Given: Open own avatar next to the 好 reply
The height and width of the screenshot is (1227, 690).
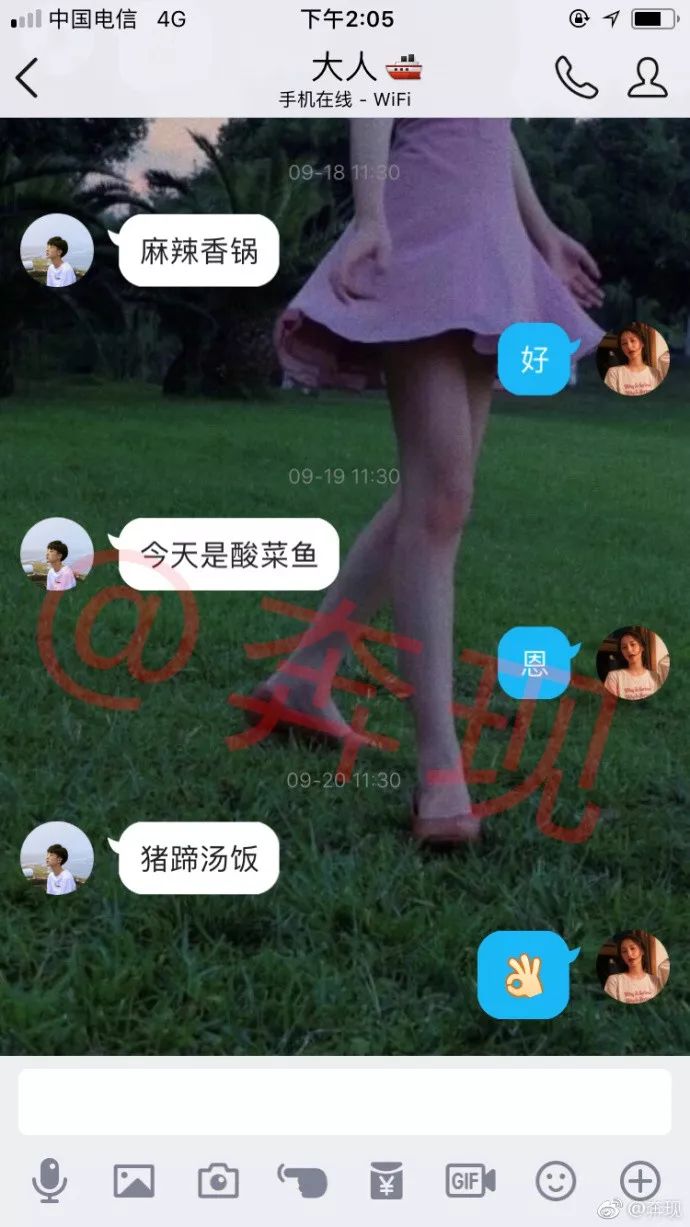Looking at the screenshot, I should pos(633,359).
